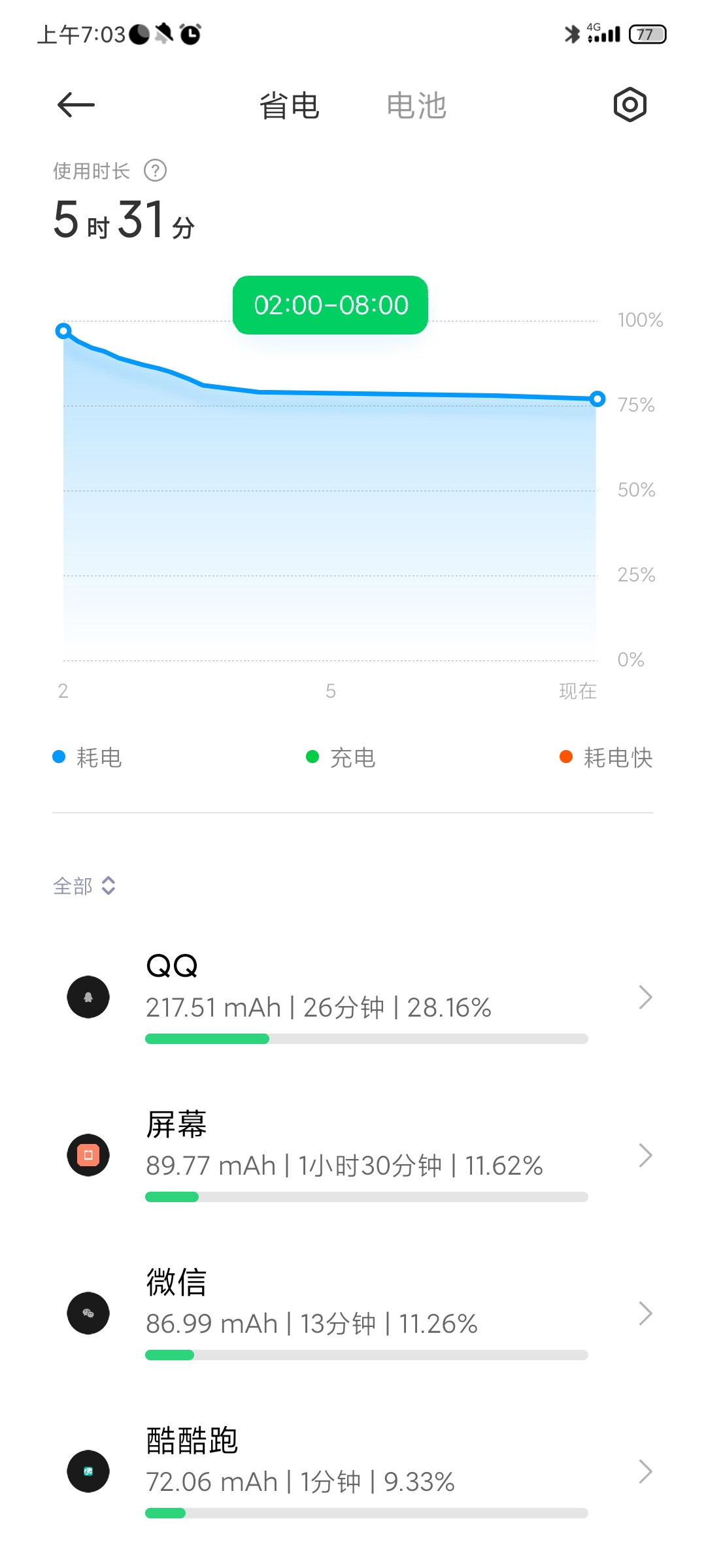Select the 省电 tab
Viewport: 706px width, 1568px height.
(289, 105)
